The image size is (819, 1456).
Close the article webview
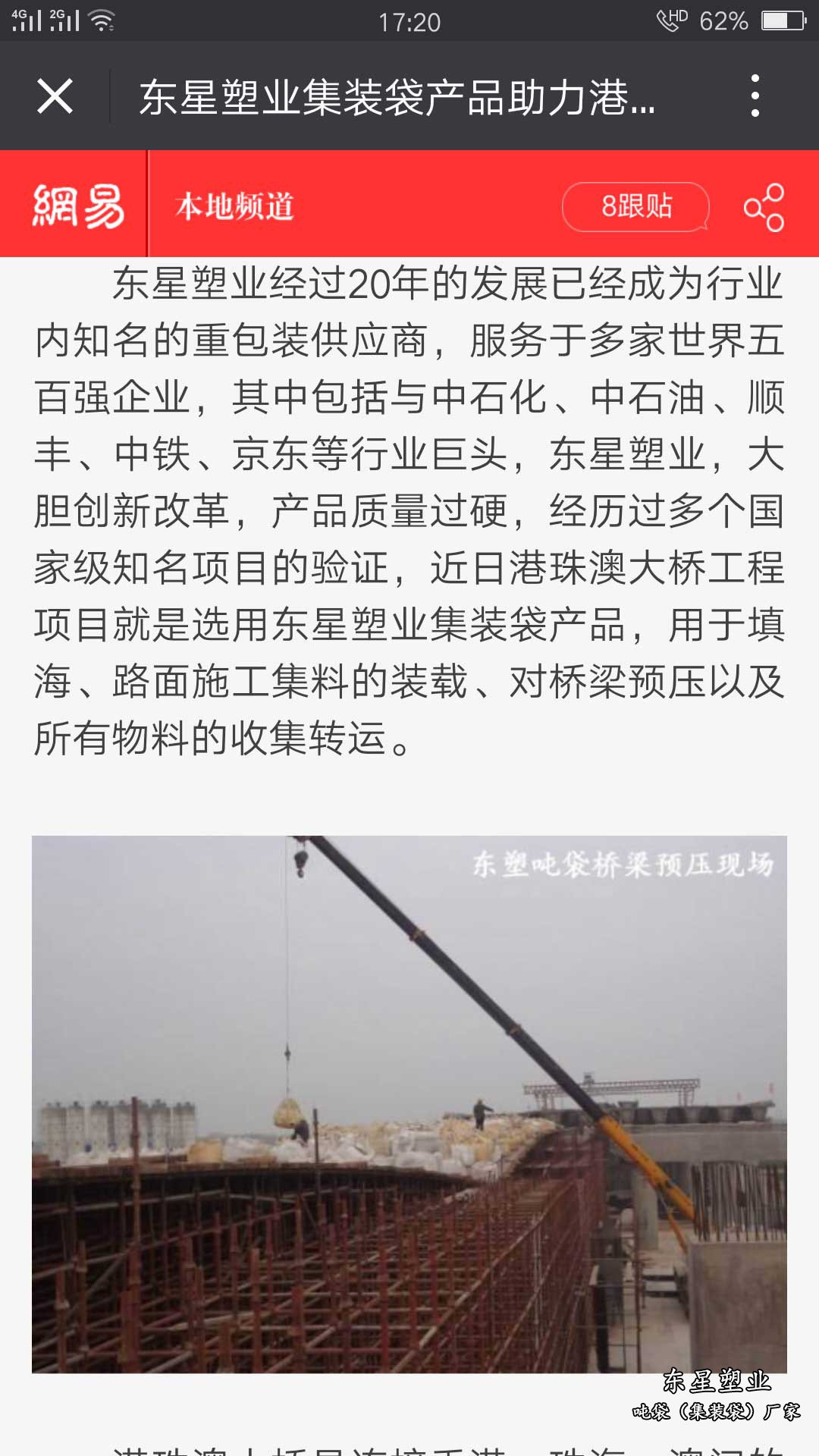pyautogui.click(x=55, y=96)
